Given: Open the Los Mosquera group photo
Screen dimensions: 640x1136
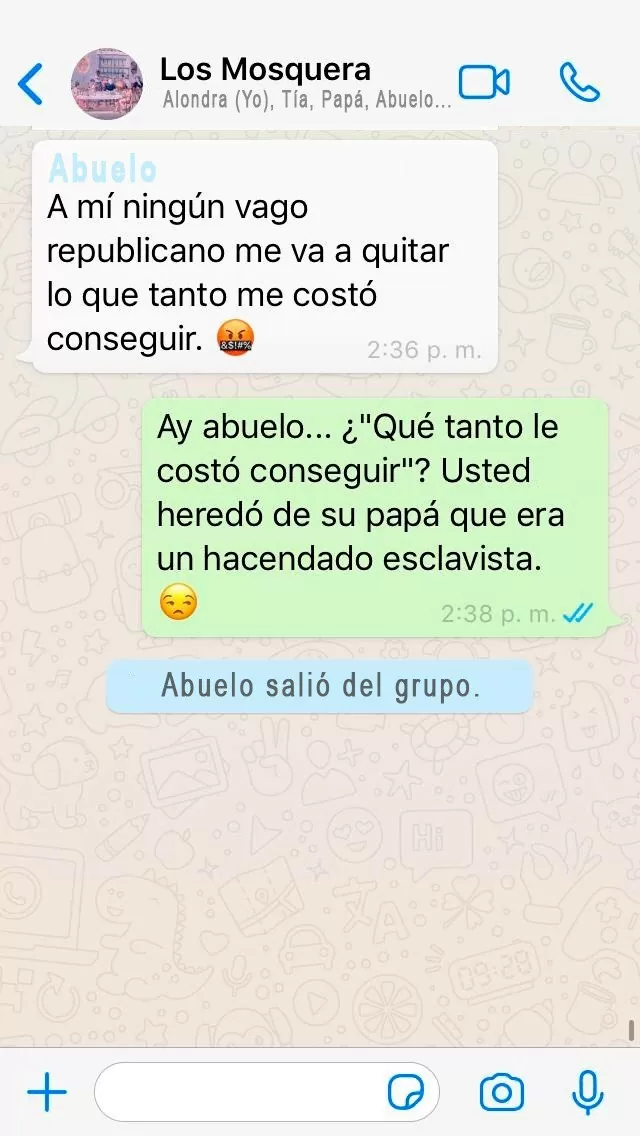Looking at the screenshot, I should pos(107,84).
